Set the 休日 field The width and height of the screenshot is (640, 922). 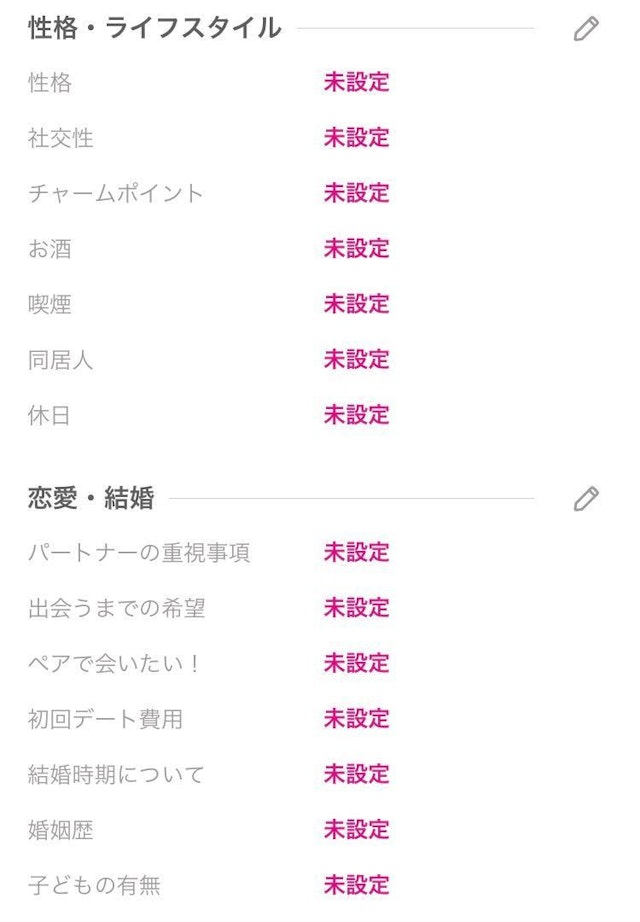click(356, 415)
